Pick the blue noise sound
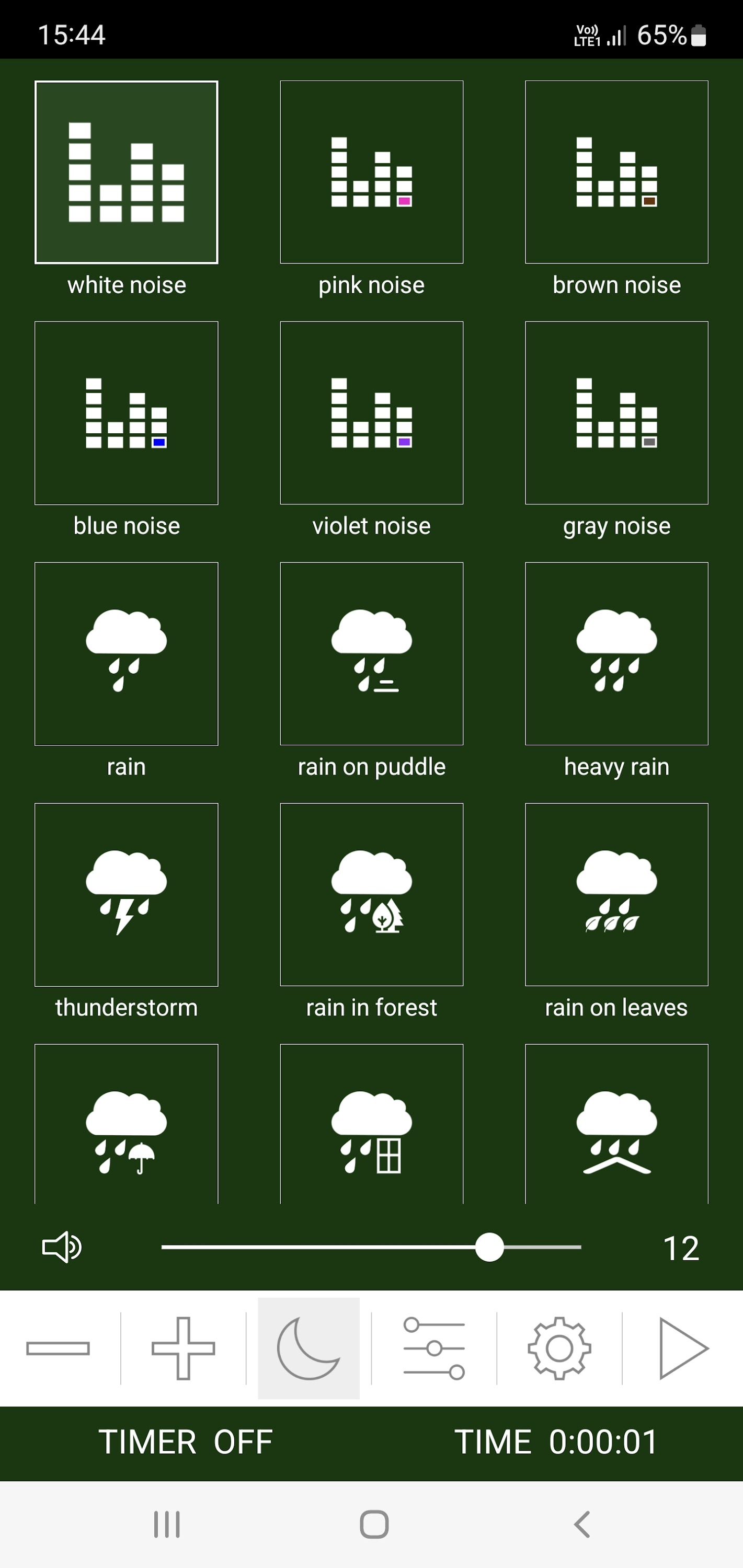Image resolution: width=743 pixels, height=1568 pixels. 126,413
